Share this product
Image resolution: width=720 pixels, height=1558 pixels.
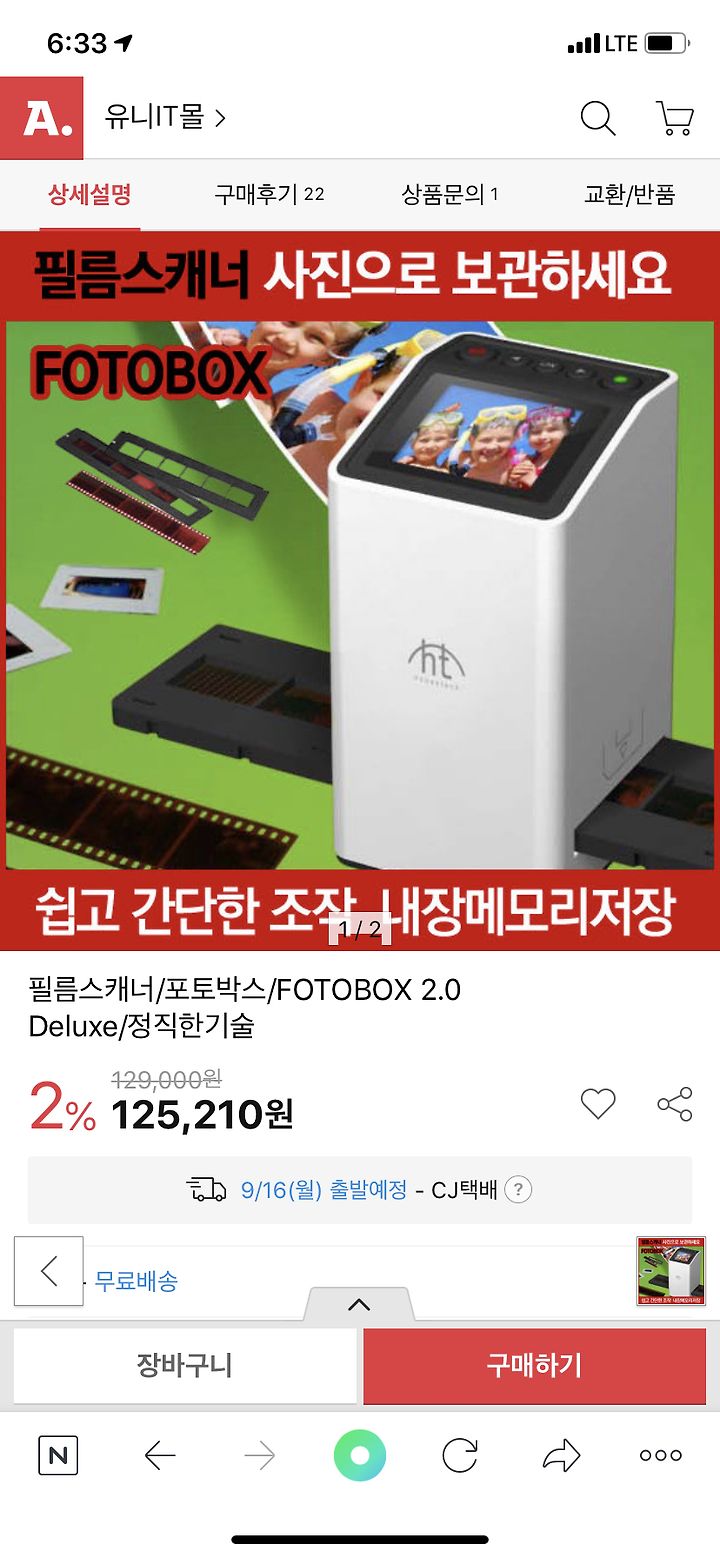click(x=675, y=1104)
